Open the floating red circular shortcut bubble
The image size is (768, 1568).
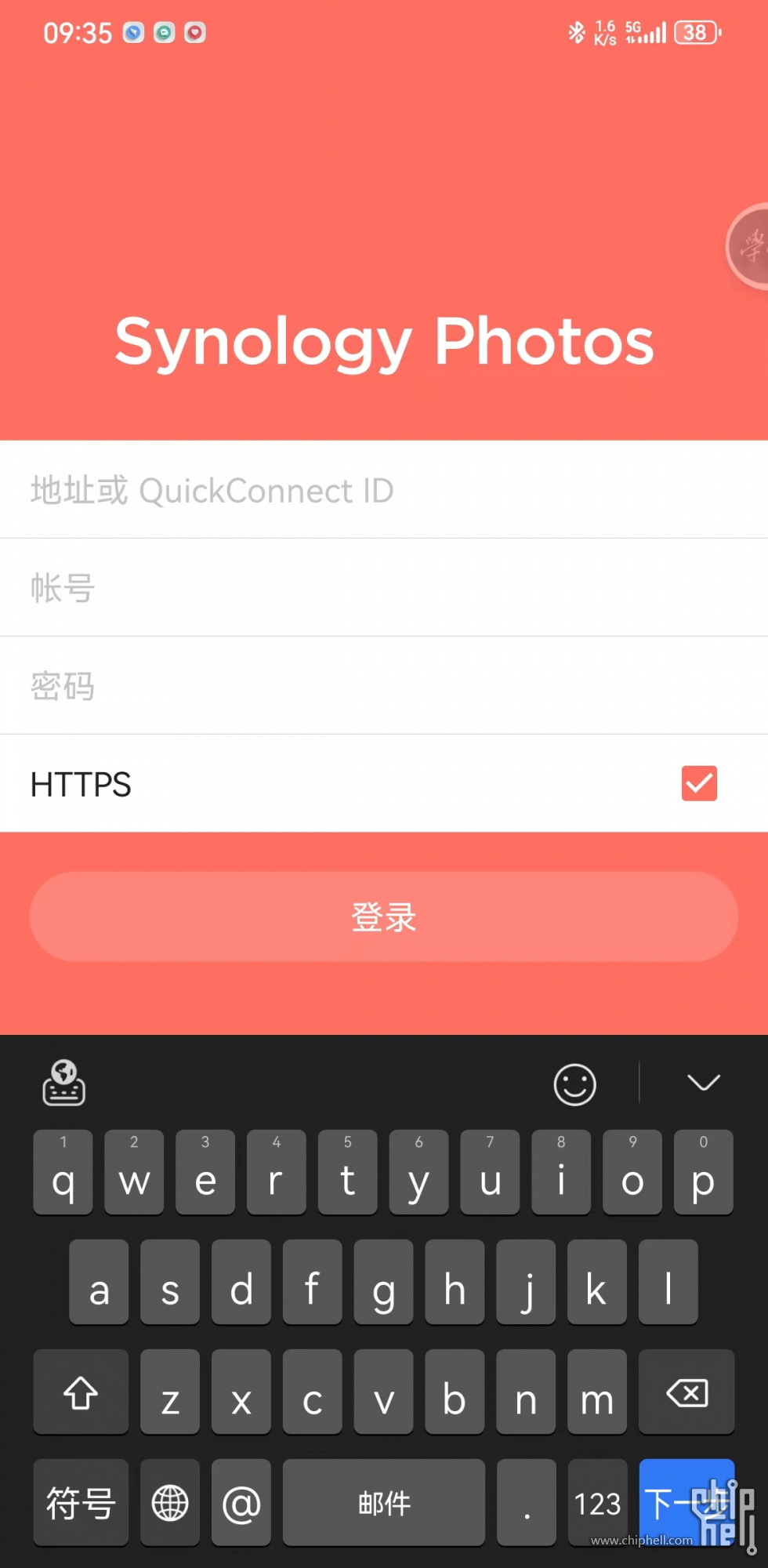pos(750,247)
